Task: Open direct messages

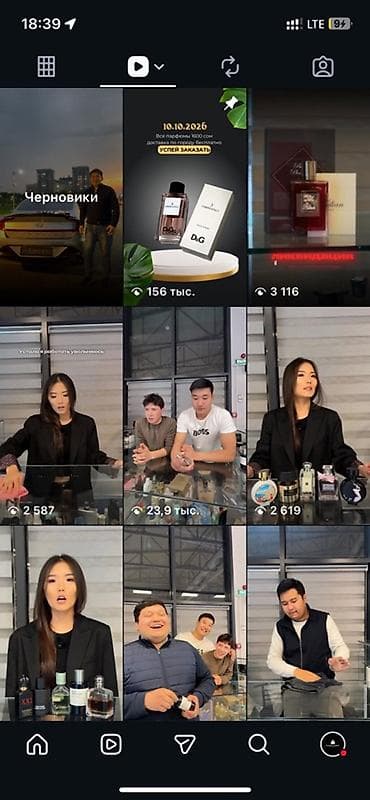Action: click(x=185, y=745)
